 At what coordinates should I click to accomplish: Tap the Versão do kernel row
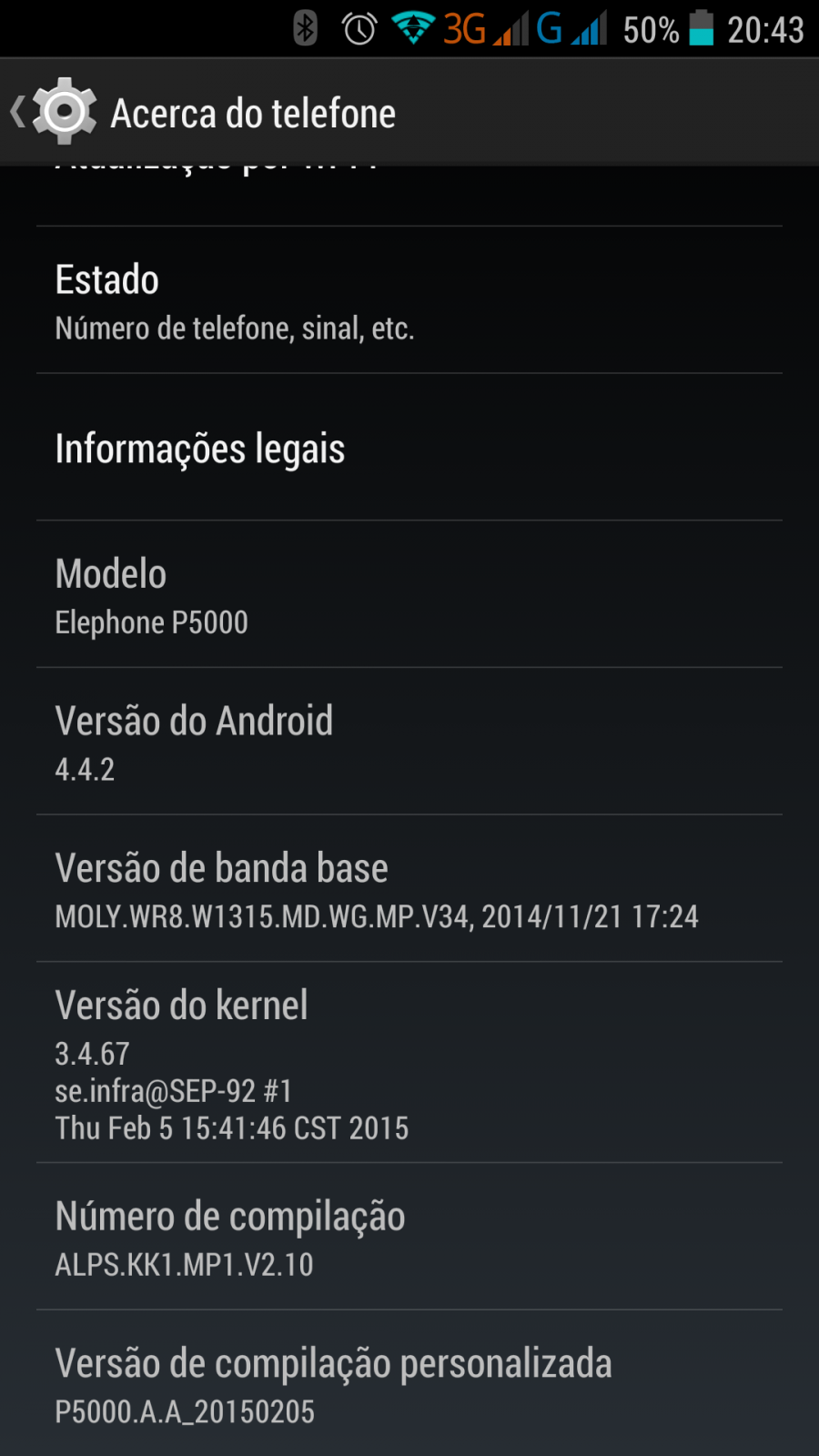click(x=409, y=1063)
